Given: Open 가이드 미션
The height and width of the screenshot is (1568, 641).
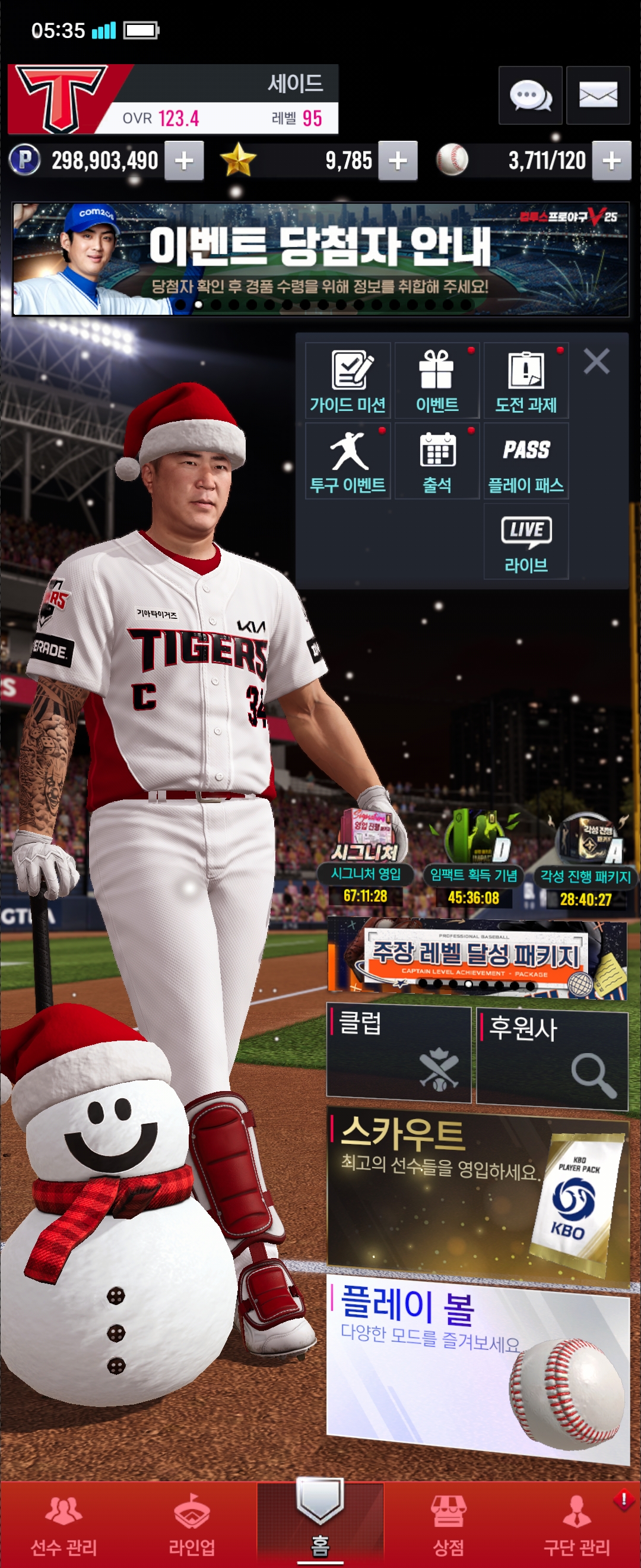Looking at the screenshot, I should pyautogui.click(x=347, y=381).
